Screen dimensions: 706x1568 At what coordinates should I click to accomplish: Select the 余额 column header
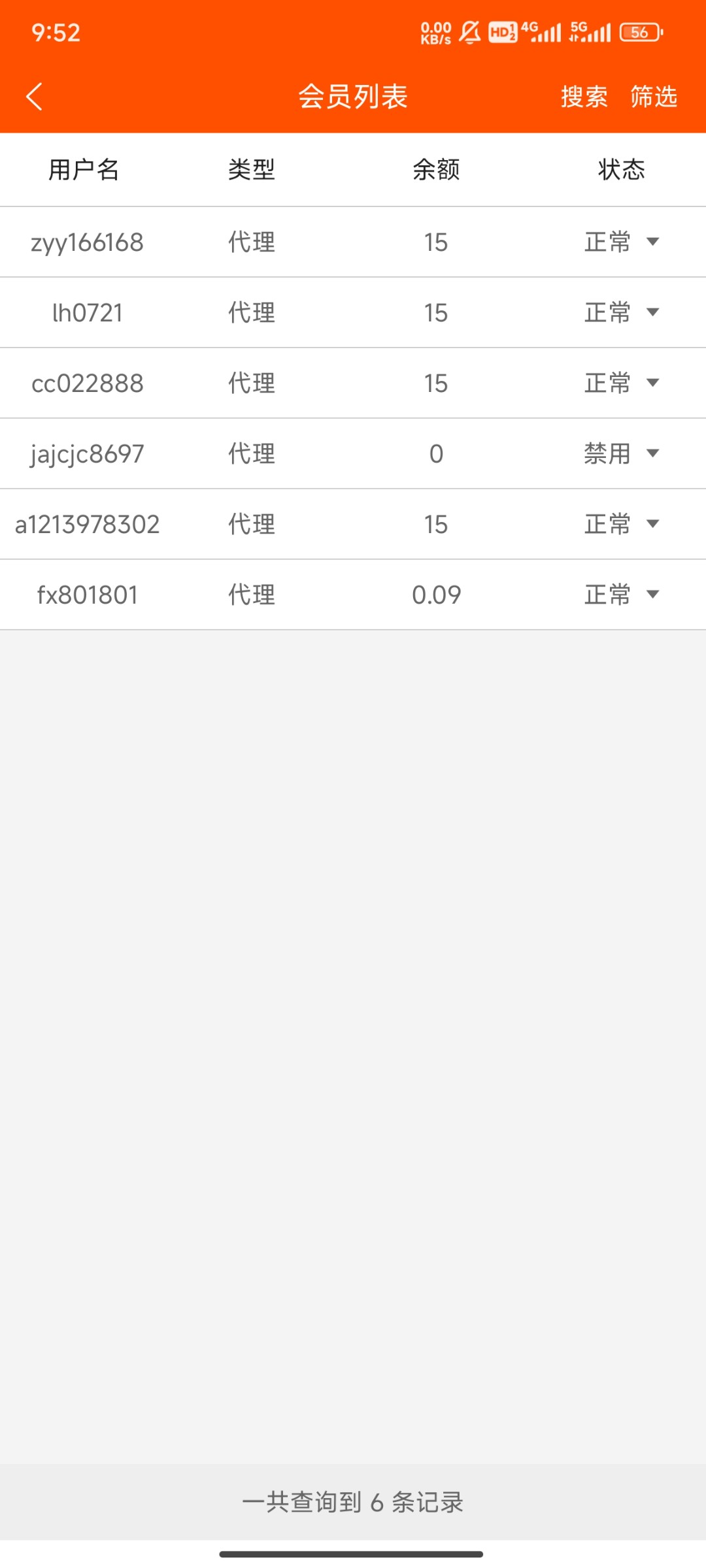pos(436,169)
